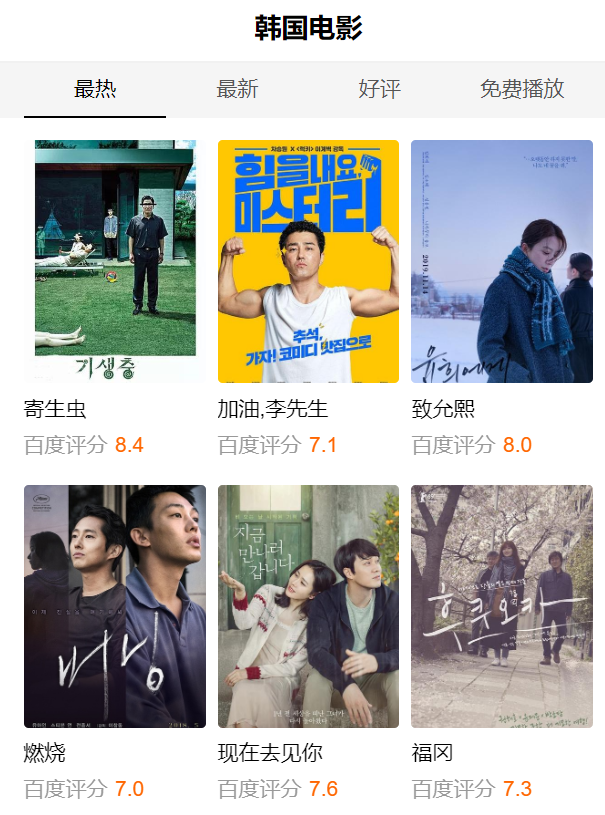Open 现在去见你 movie poster
605x815 pixels.
[308, 606]
